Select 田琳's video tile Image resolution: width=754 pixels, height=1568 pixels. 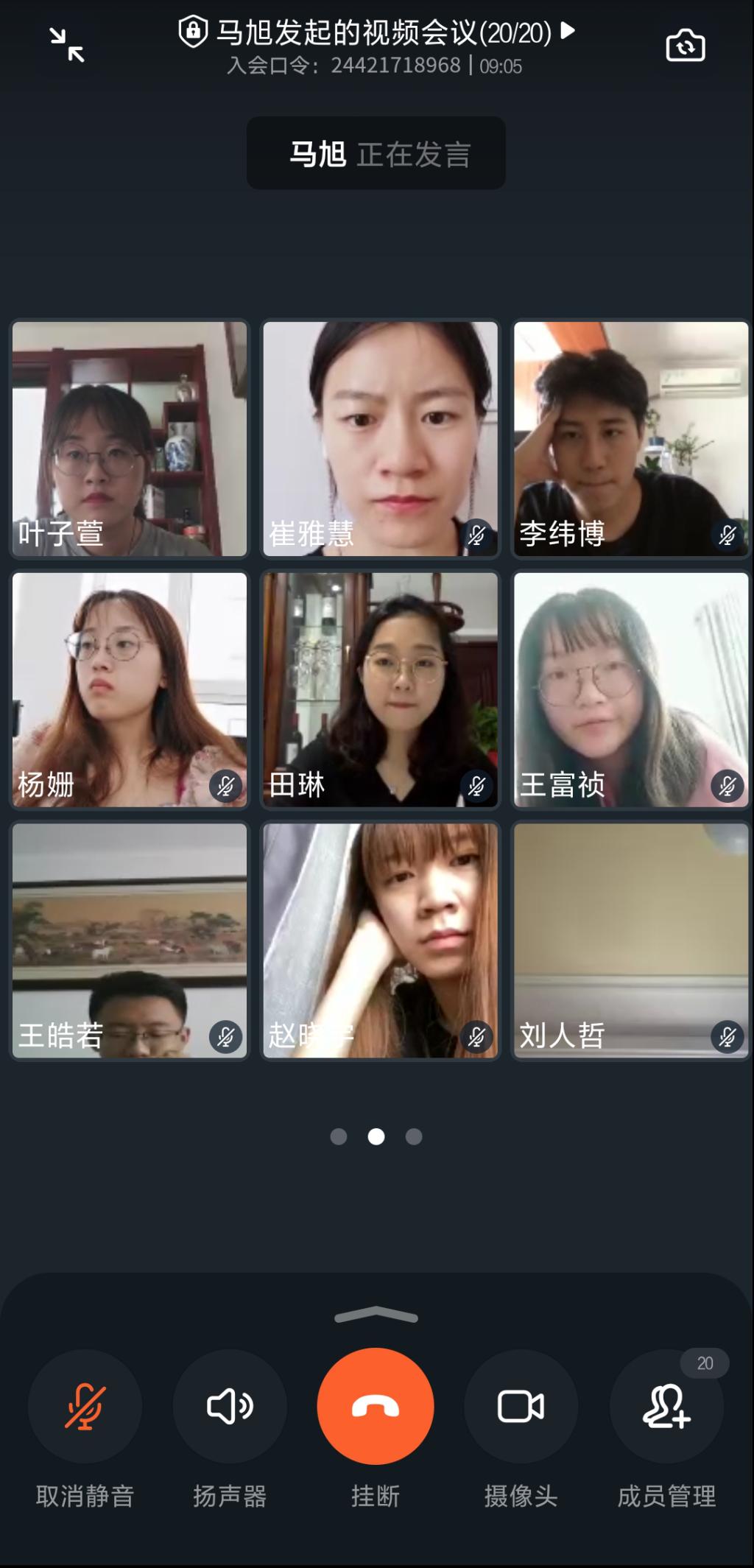[x=380, y=689]
